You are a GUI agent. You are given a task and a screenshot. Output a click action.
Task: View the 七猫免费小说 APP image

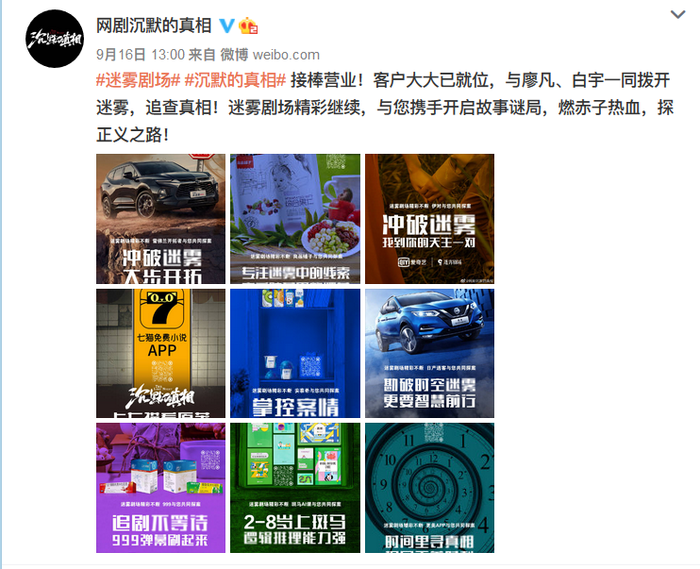coord(160,353)
